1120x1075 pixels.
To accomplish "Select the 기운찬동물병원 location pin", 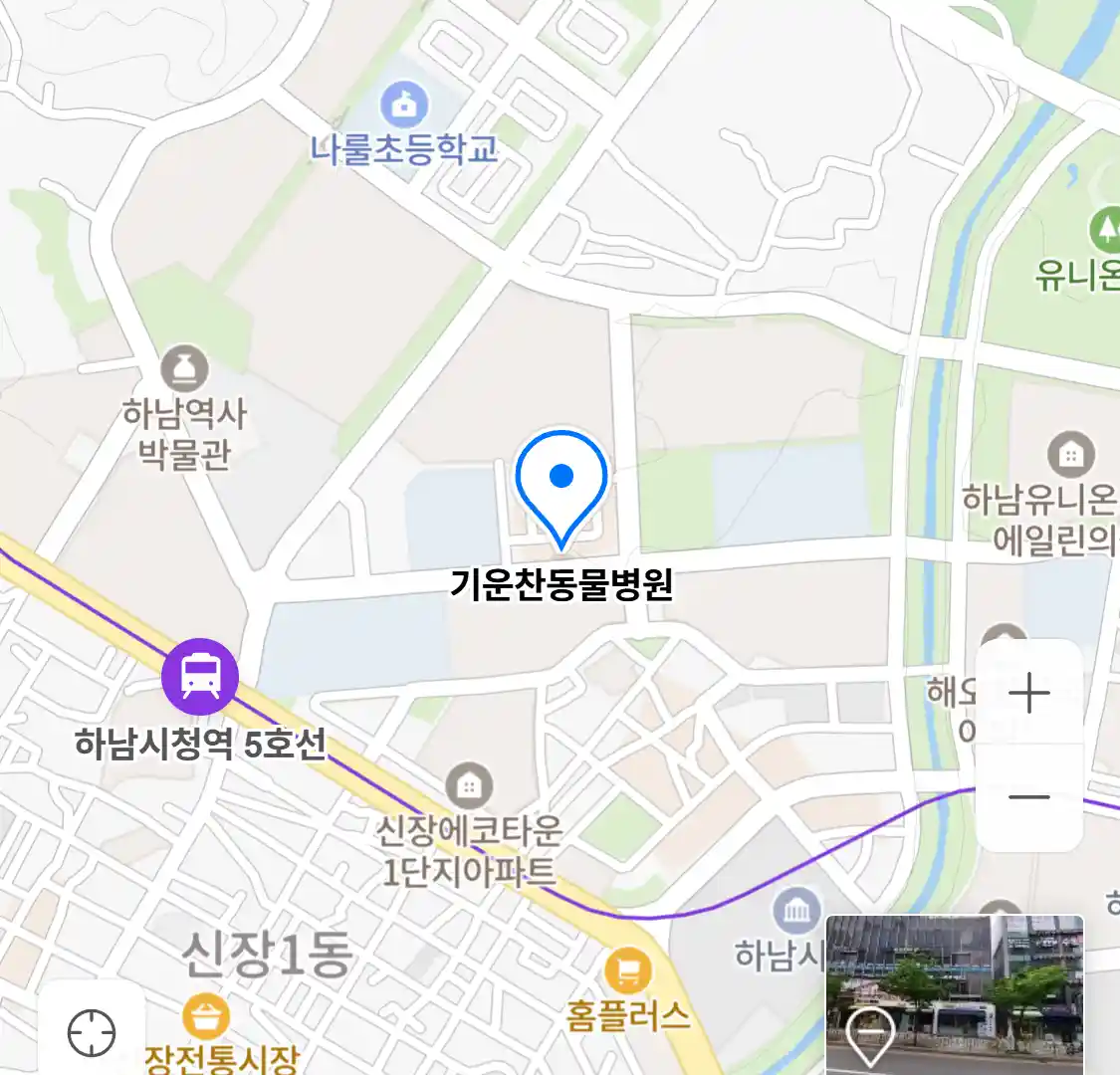I will (561, 485).
